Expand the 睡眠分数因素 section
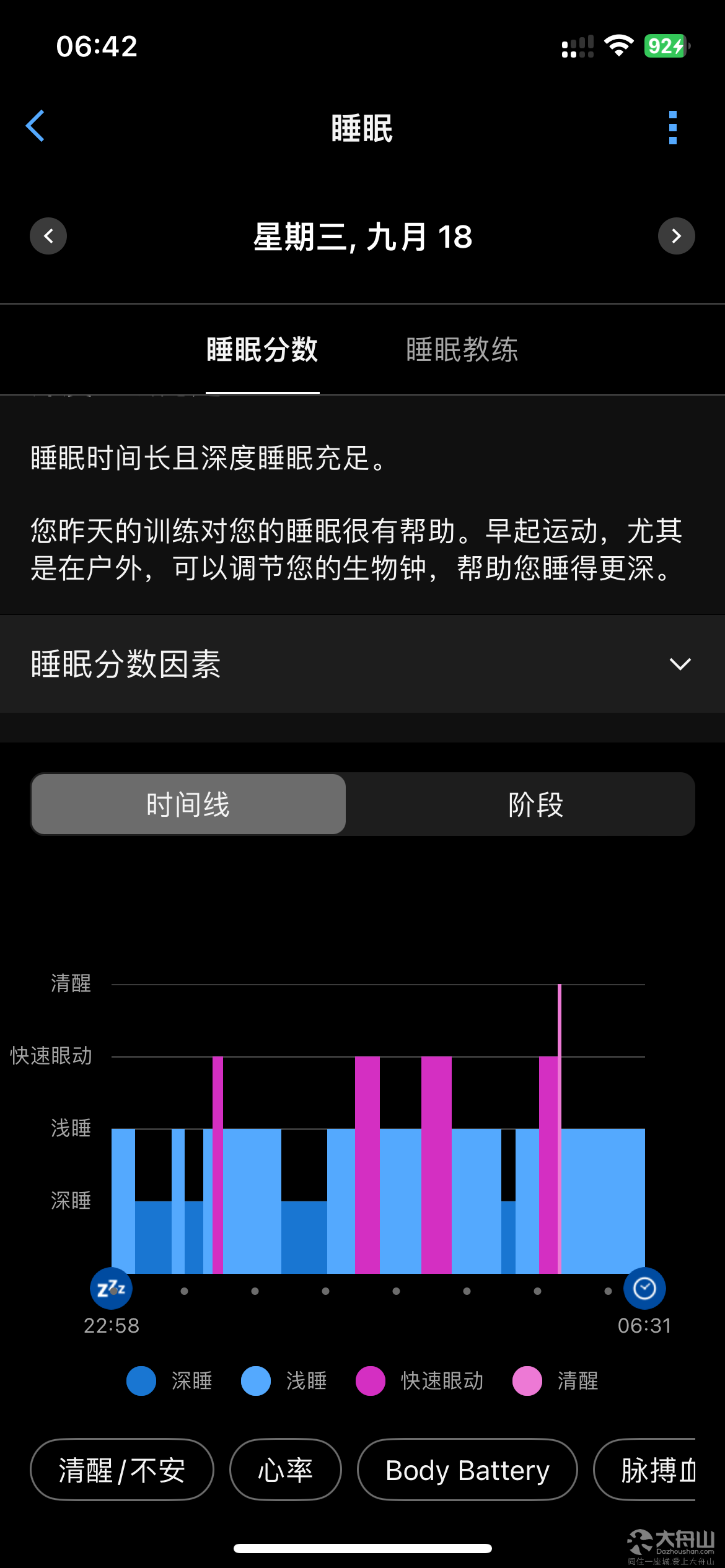 coord(362,664)
